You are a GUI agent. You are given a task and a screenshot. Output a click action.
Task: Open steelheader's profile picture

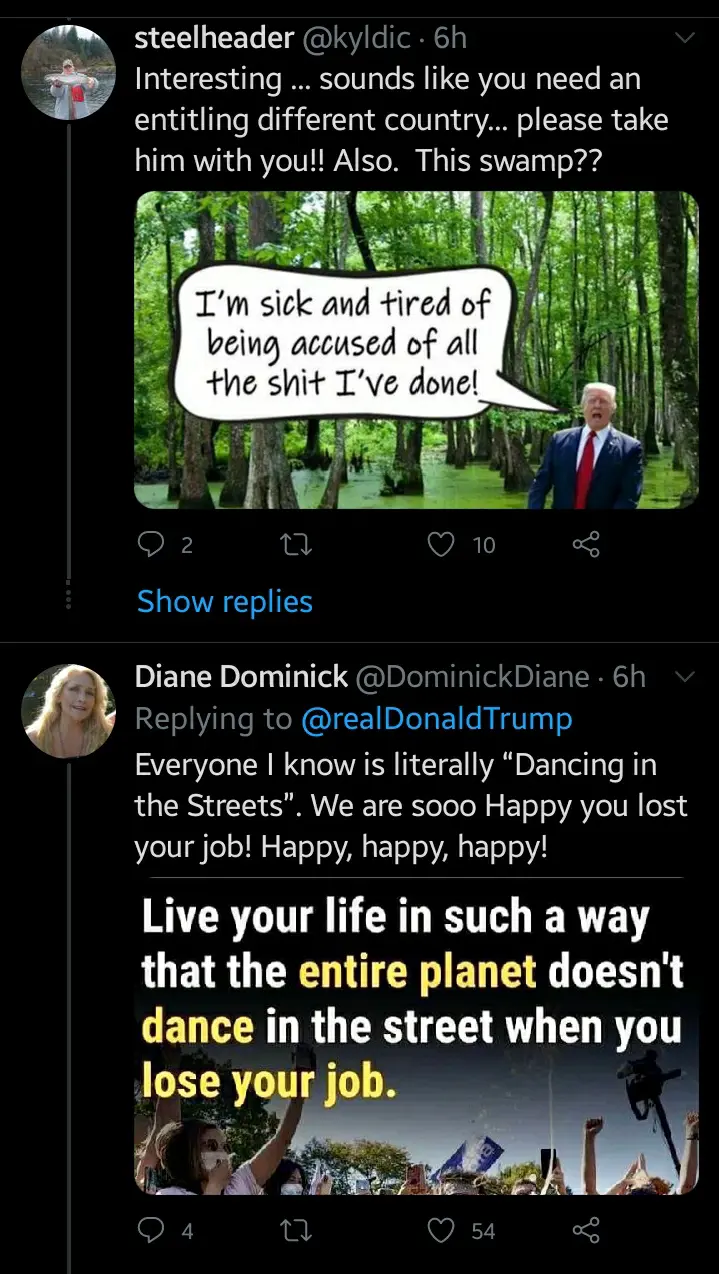click(69, 73)
